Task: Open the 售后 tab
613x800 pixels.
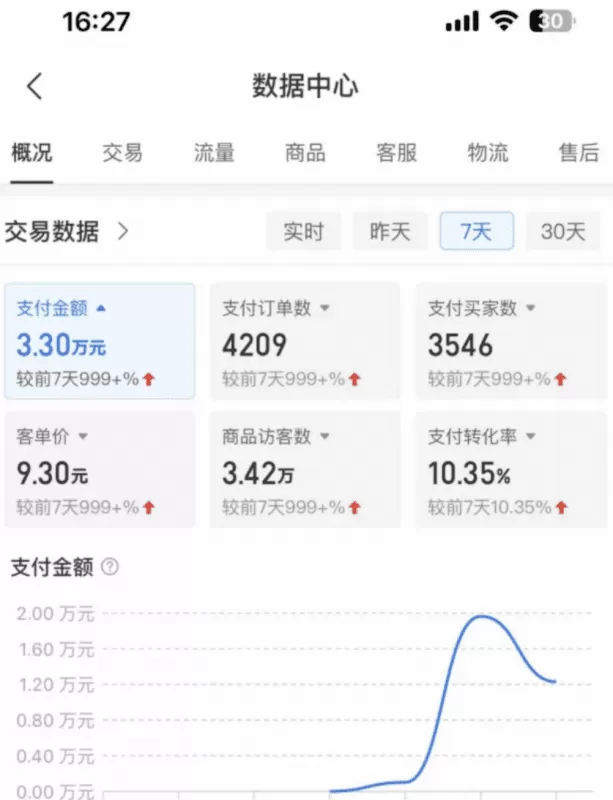Action: (578, 153)
